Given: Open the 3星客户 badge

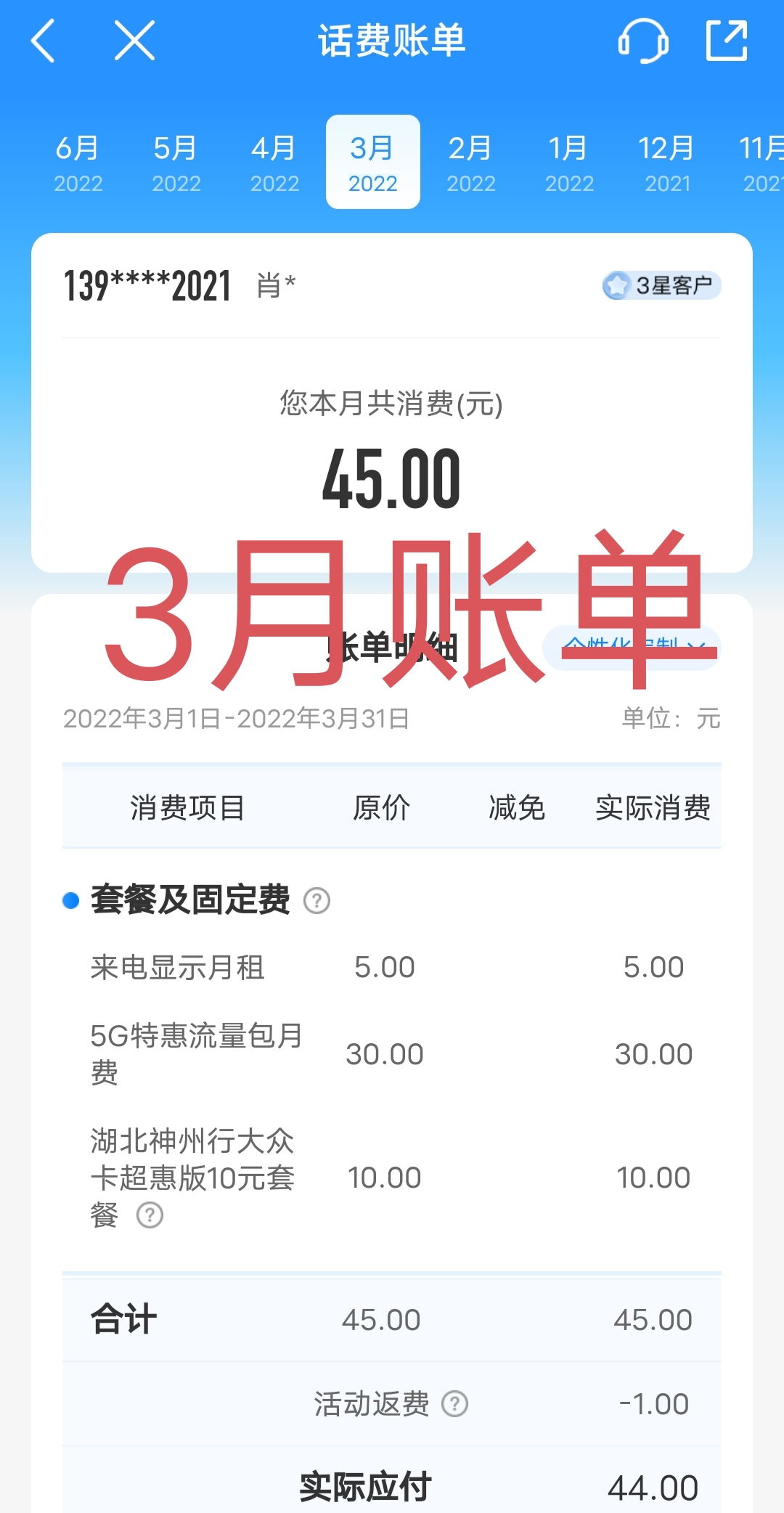Looking at the screenshot, I should tap(661, 285).
